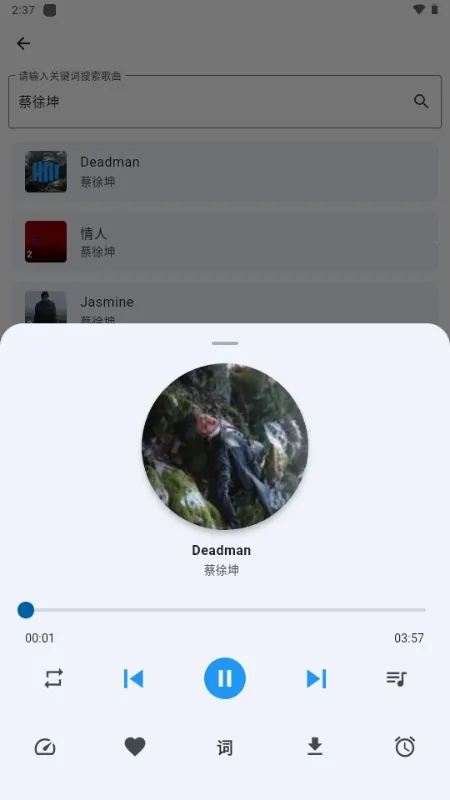Viewport: 450px width, 800px height.
Task: Pause the Deadman playback
Action: click(x=225, y=678)
